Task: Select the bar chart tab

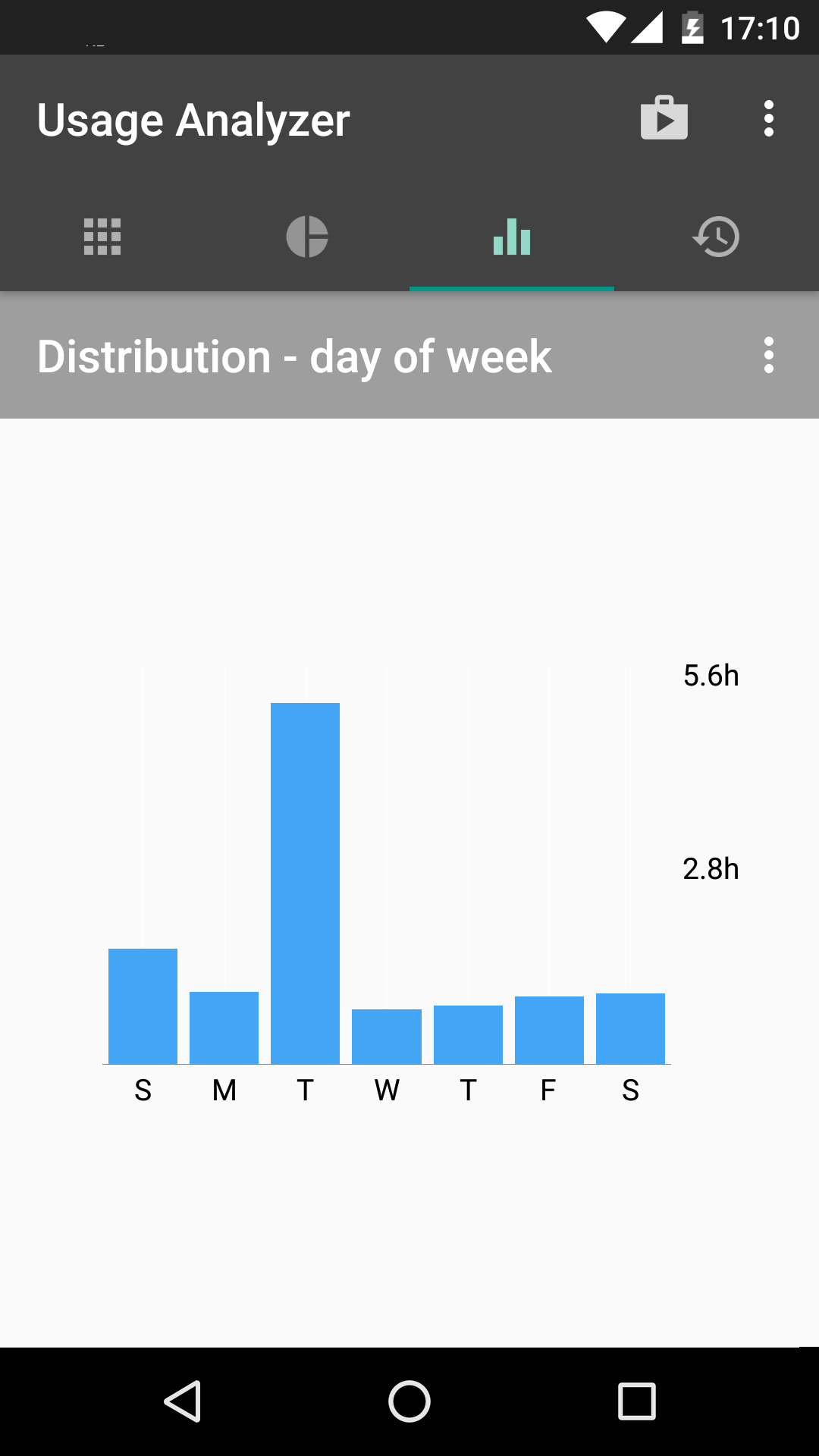Action: [x=512, y=237]
